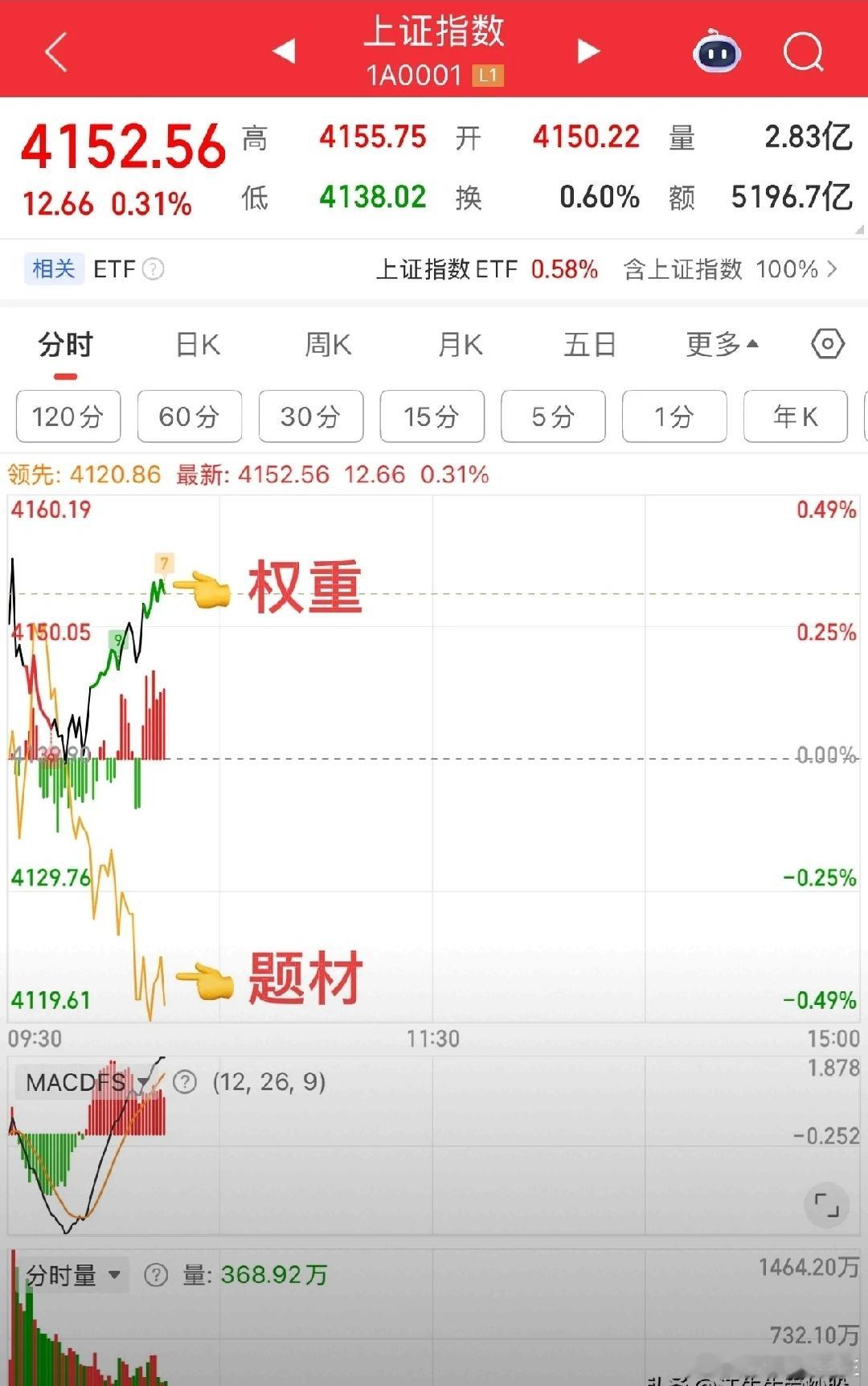The image size is (868, 1386).
Task: Expand the 含上证指数 100% detail chevron
Action: point(834,269)
